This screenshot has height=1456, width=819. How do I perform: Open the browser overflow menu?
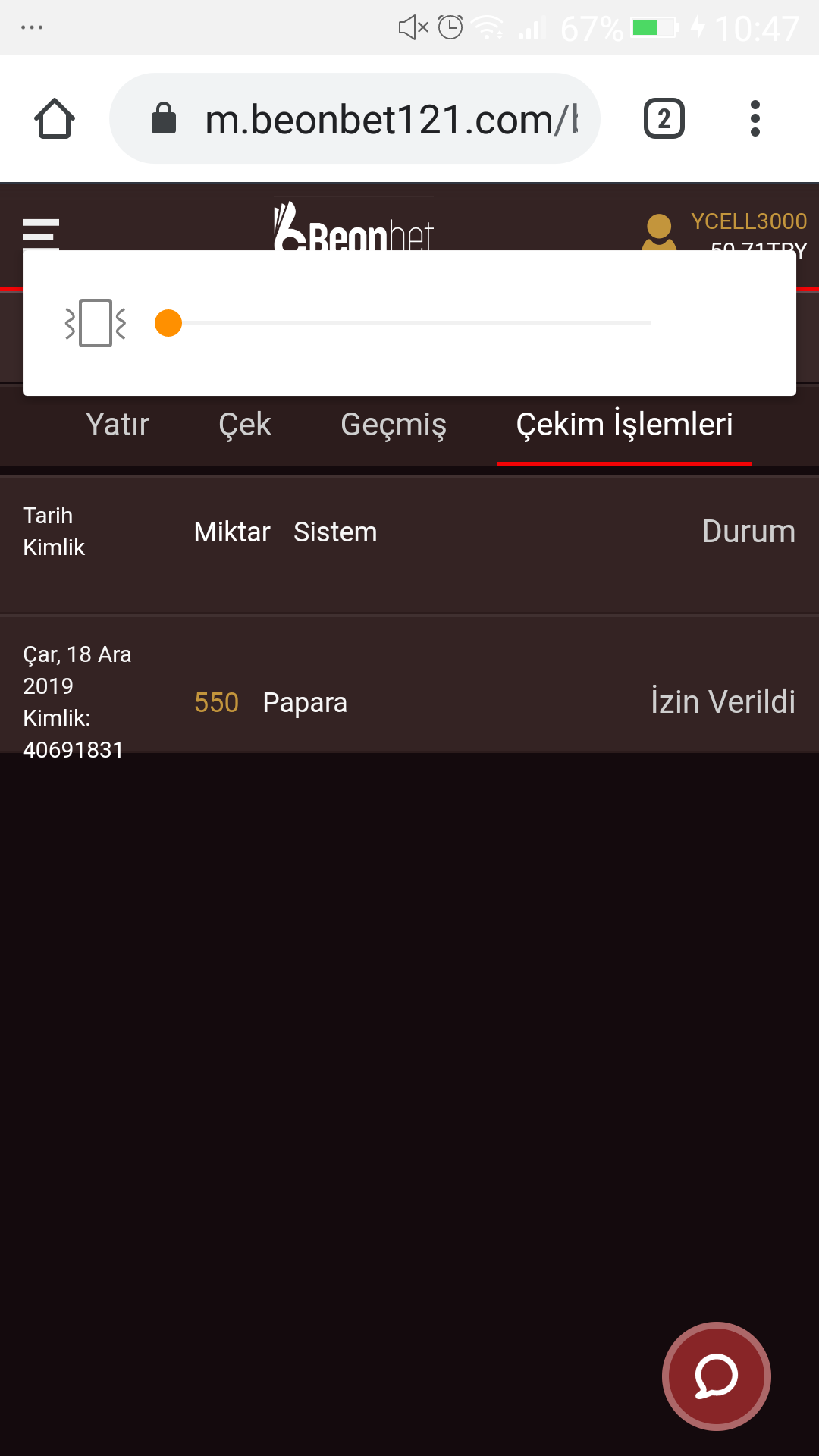(755, 119)
